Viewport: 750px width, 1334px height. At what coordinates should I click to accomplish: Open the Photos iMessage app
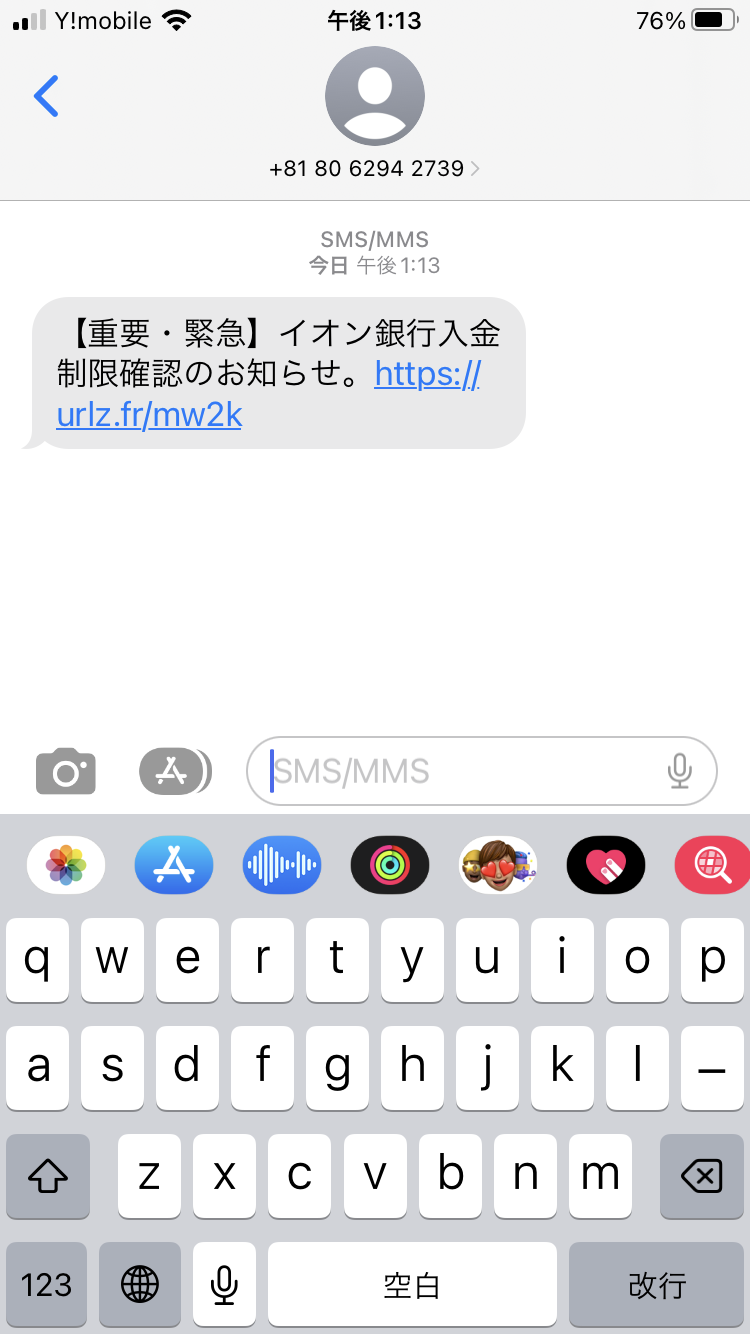(66, 864)
